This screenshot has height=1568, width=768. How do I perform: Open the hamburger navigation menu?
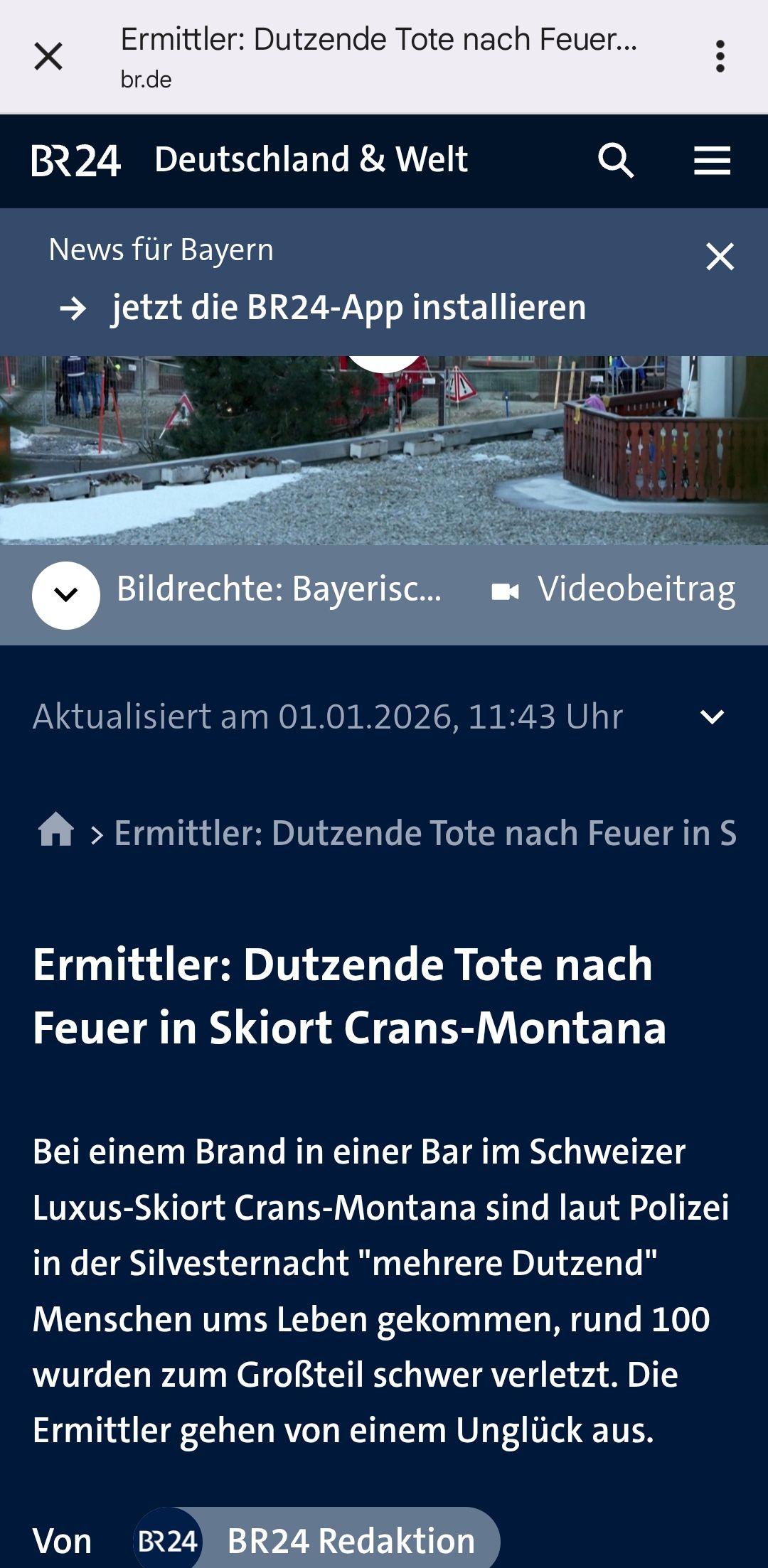[x=712, y=161]
